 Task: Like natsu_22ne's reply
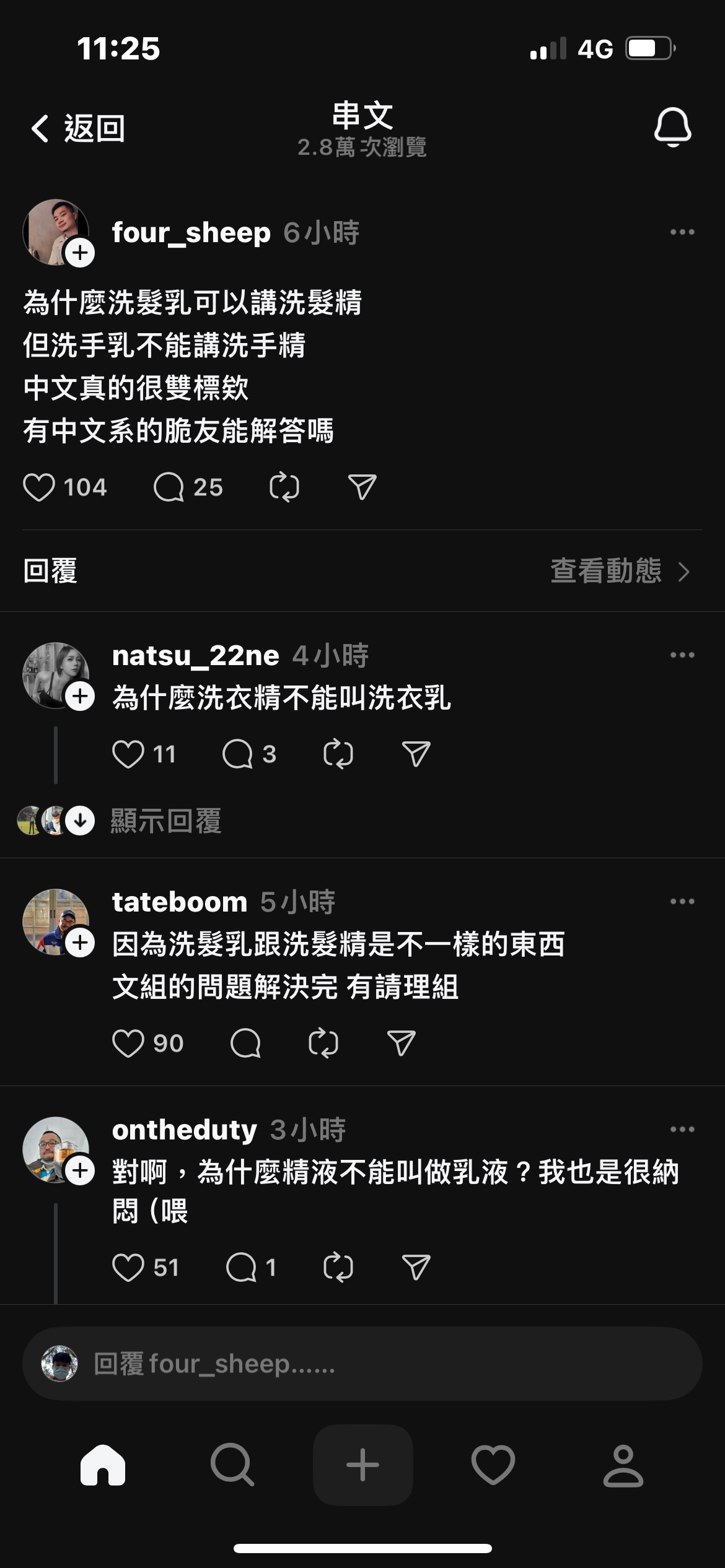click(x=128, y=754)
